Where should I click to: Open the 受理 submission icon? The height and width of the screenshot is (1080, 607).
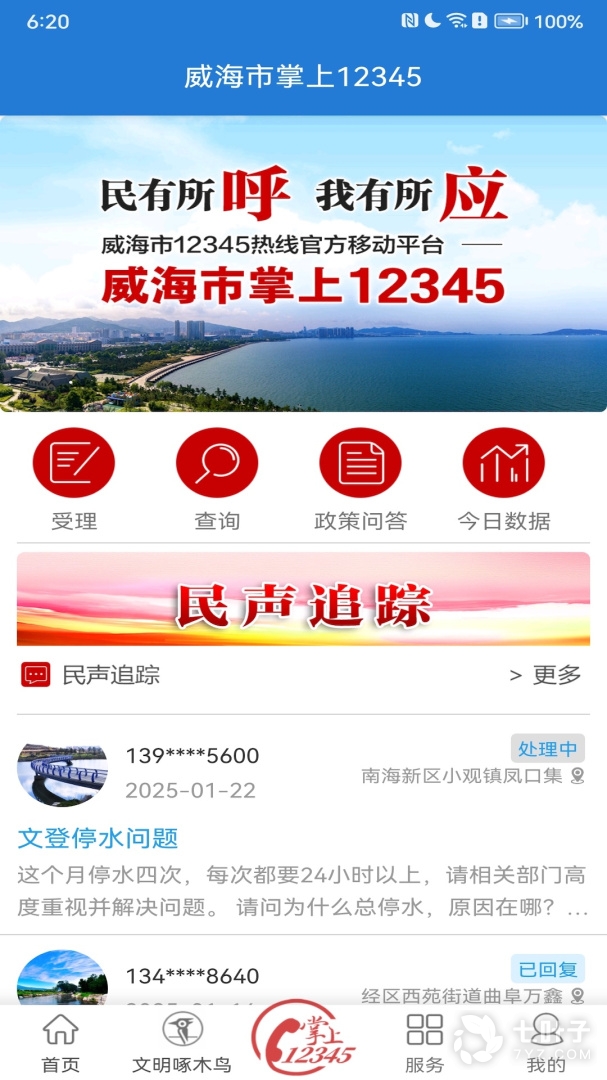pyautogui.click(x=74, y=463)
